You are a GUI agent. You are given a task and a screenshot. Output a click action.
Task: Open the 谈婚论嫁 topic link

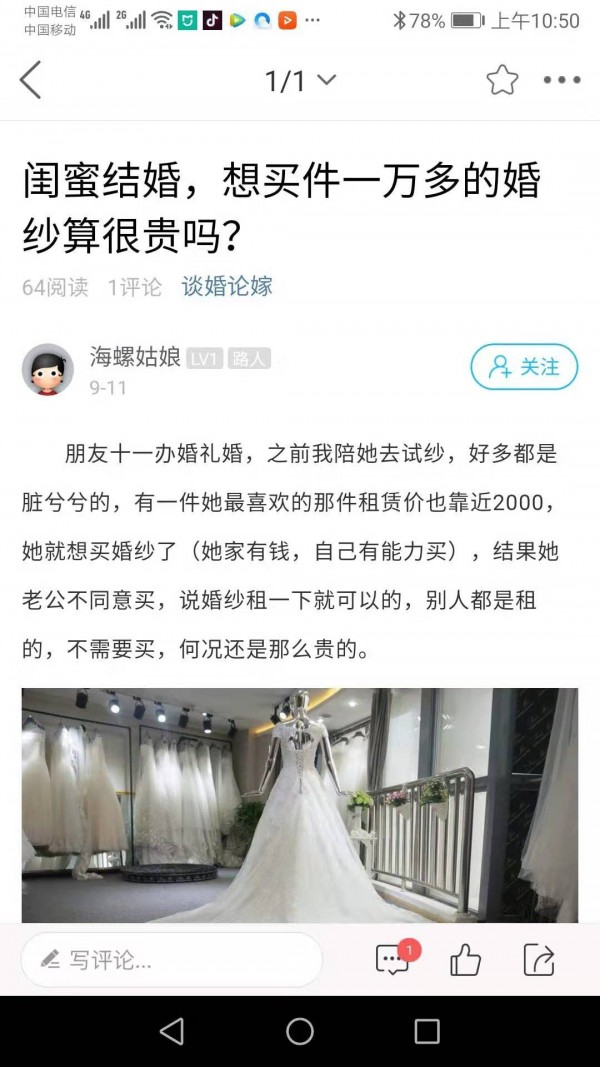[x=227, y=286]
